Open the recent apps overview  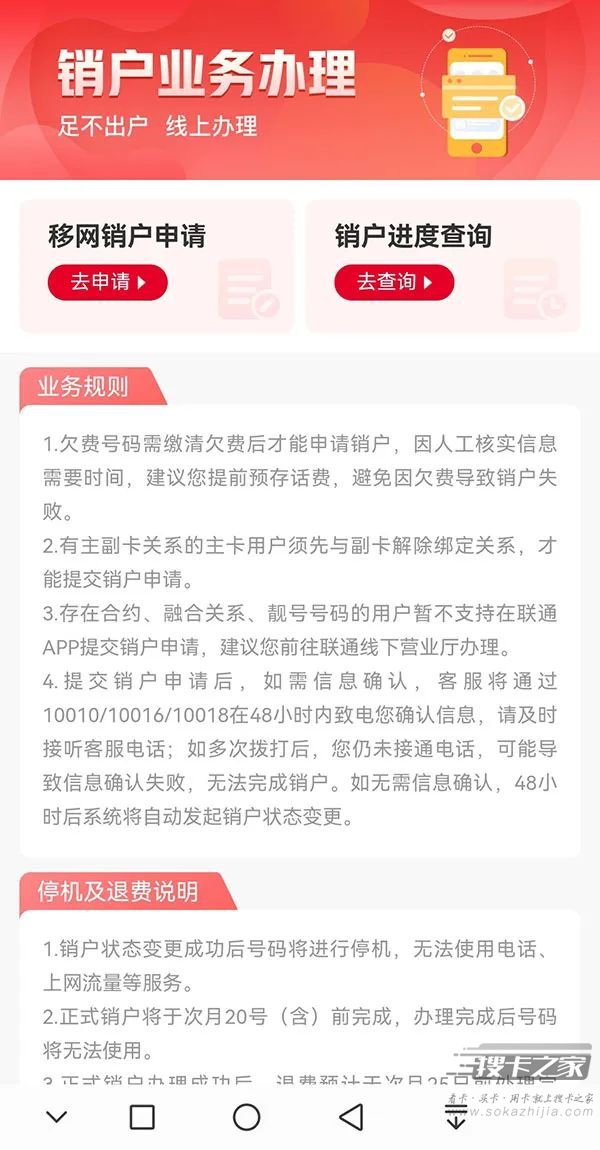tap(142, 1117)
